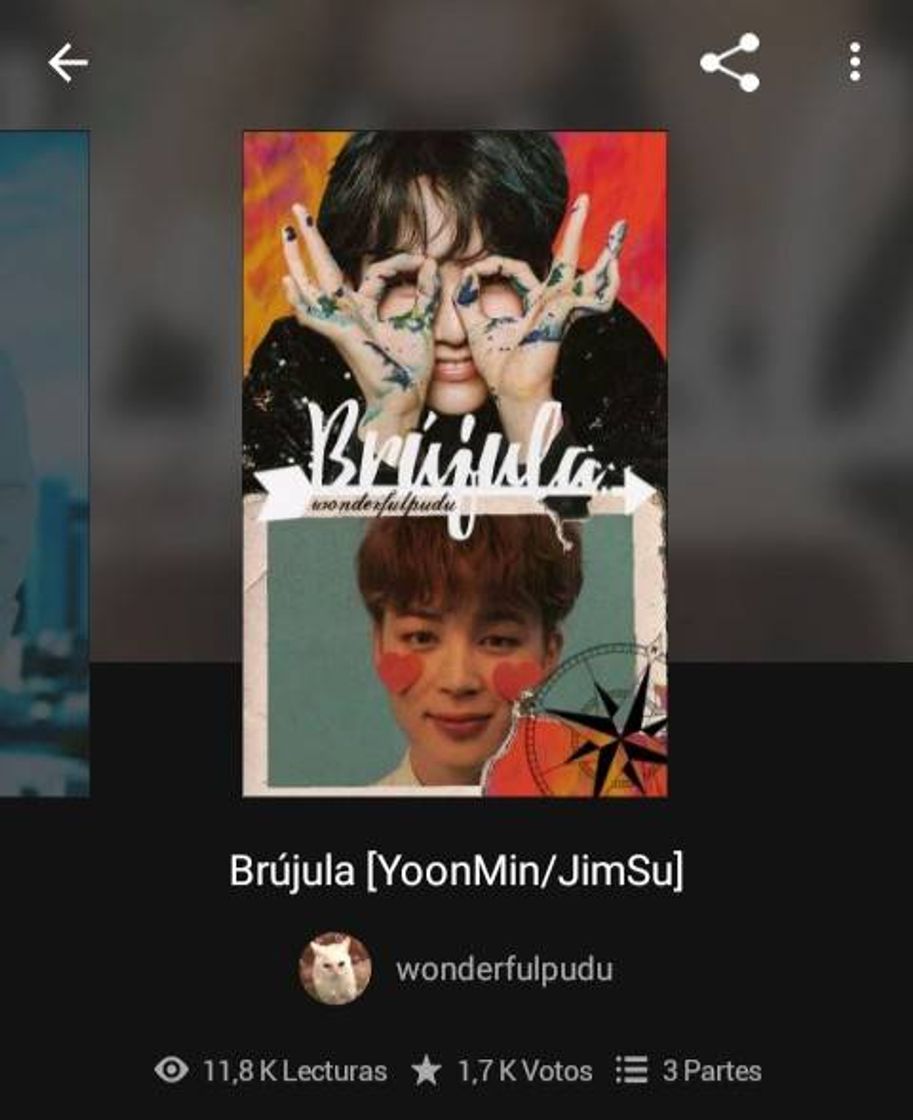This screenshot has width=913, height=1120.
Task: Open the Brújula story cover
Action: 455,463
